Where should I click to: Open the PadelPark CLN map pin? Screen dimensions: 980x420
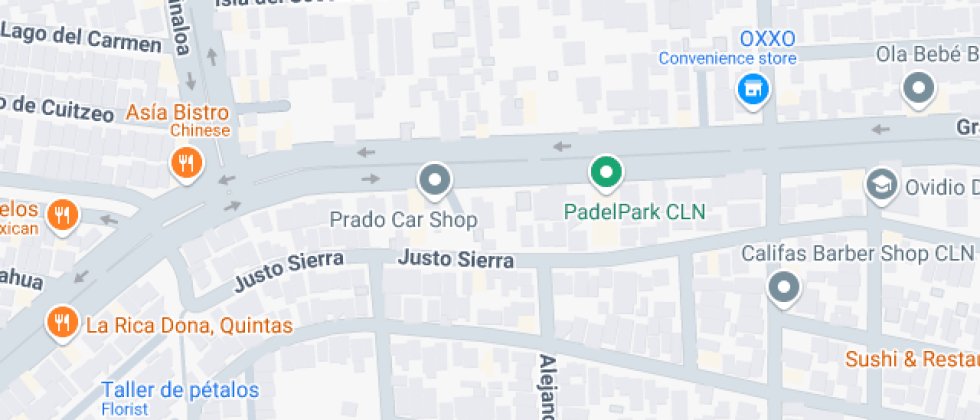(604, 174)
